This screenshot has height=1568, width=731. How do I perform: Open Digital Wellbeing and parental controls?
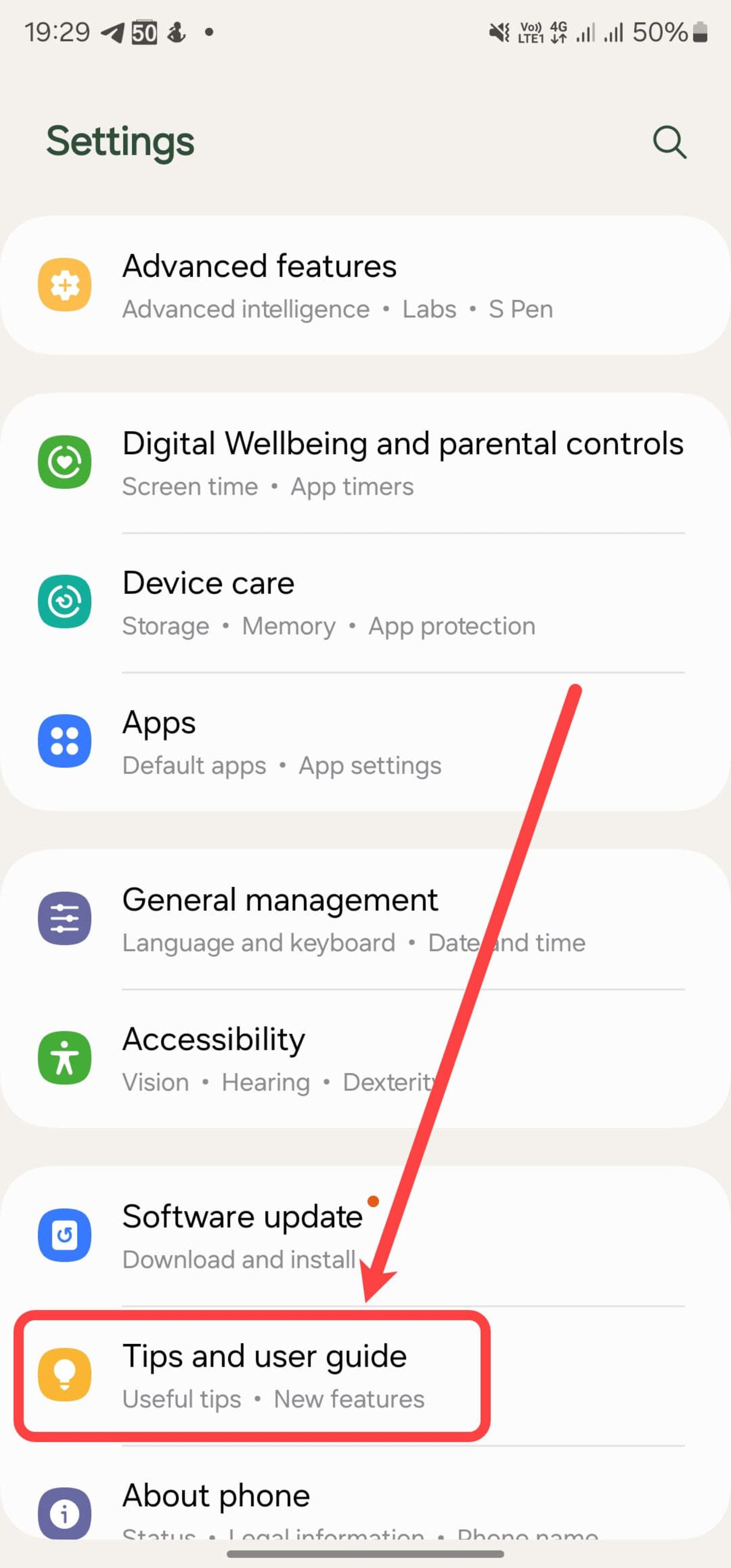(365, 463)
